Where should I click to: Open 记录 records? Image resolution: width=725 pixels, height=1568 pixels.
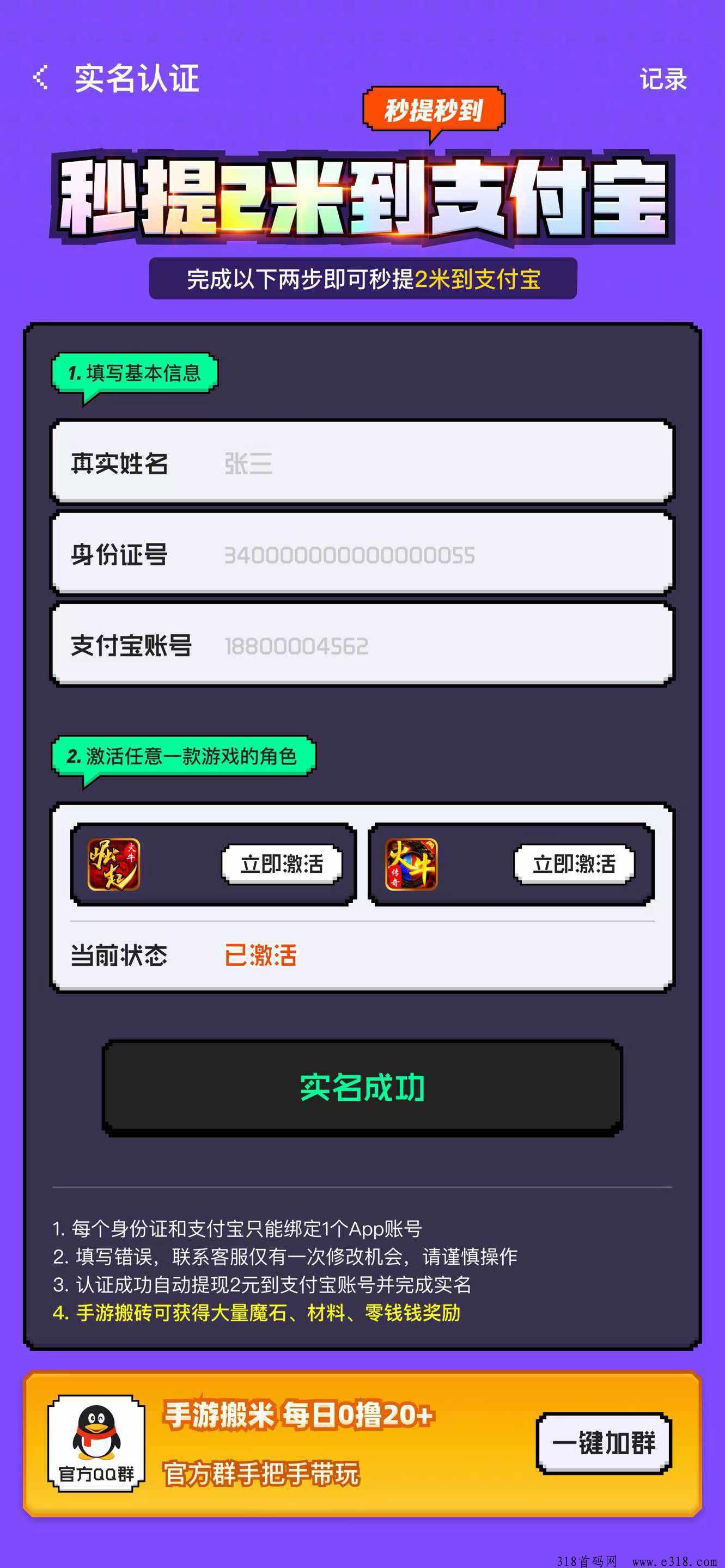click(x=662, y=79)
